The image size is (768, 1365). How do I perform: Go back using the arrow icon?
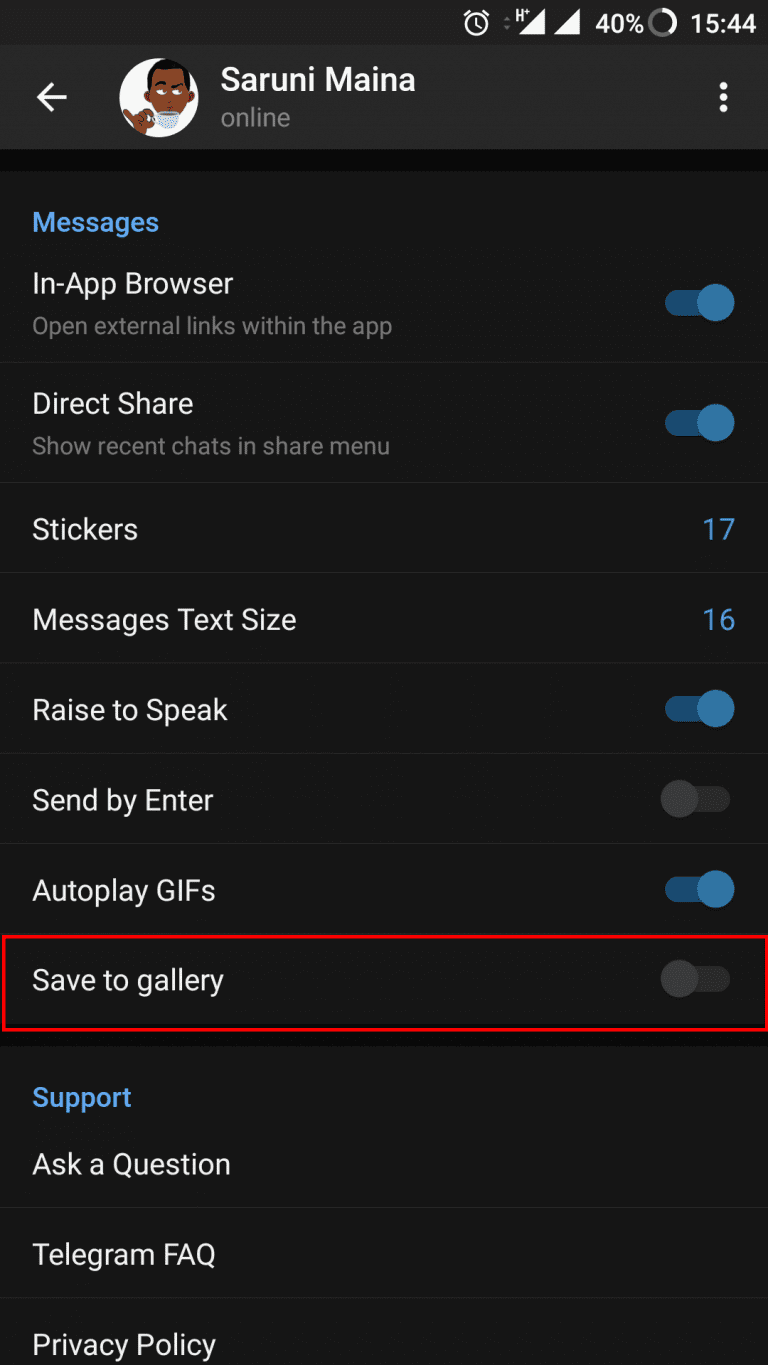pyautogui.click(x=52, y=97)
